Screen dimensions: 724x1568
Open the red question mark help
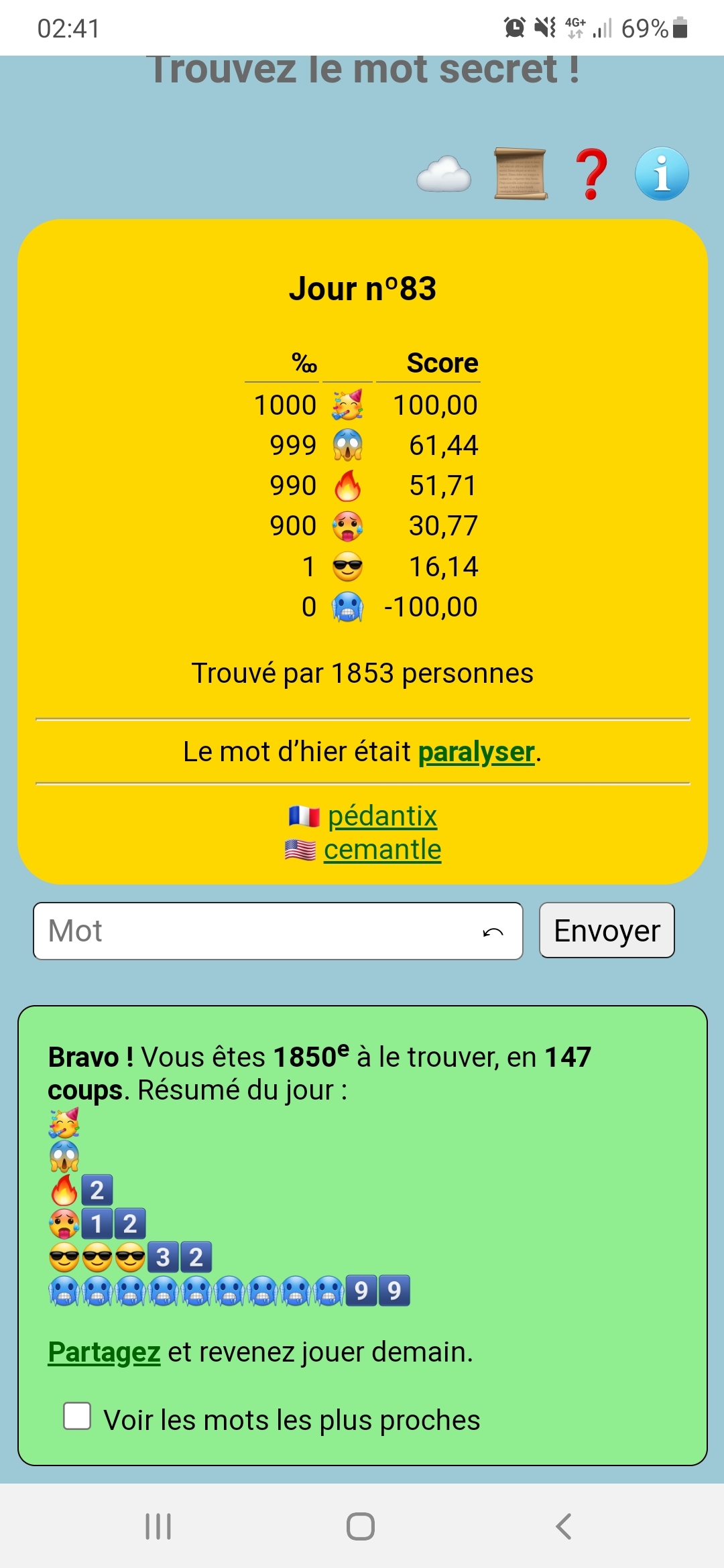click(591, 174)
